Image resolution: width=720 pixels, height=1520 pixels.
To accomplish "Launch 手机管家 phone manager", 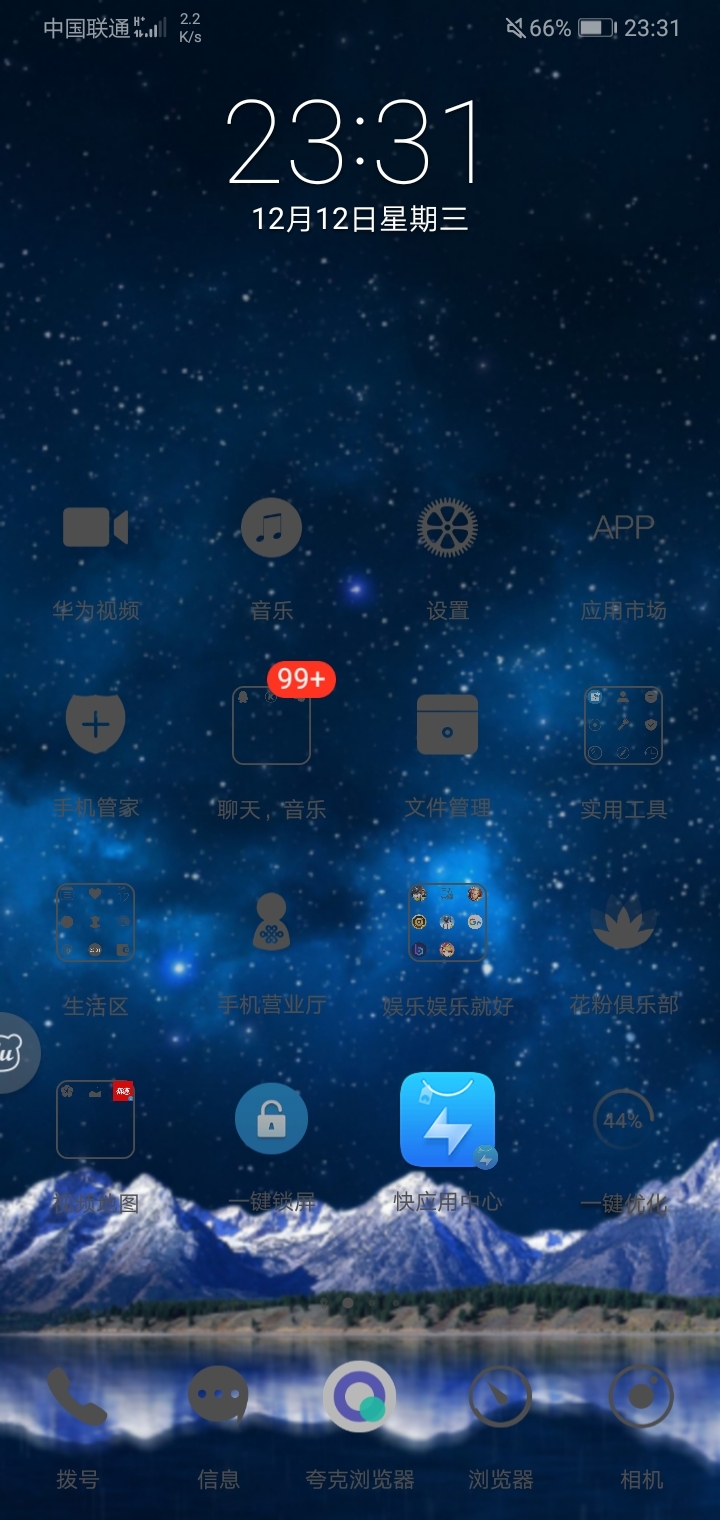I will tap(96, 724).
